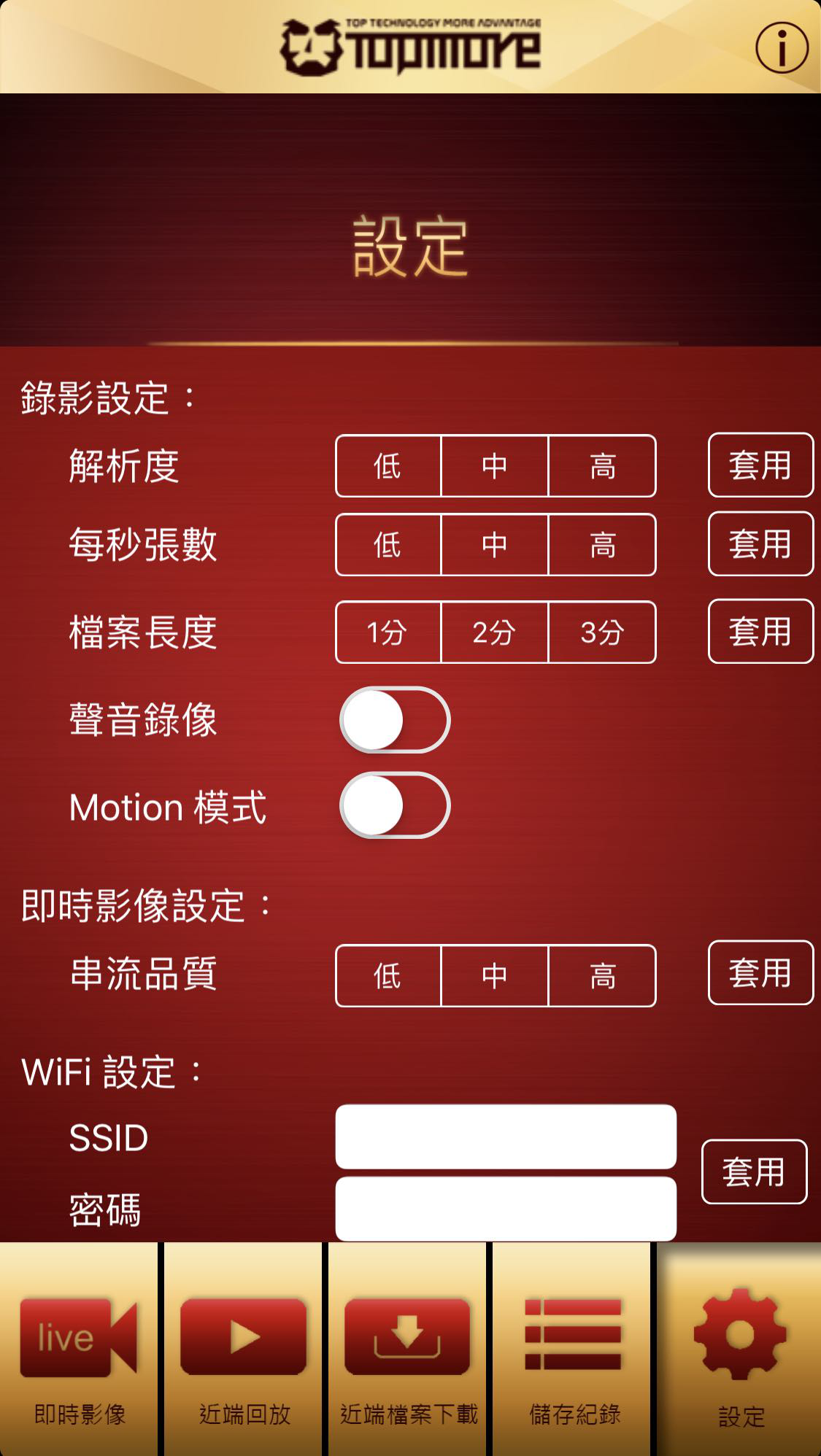Open the info icon in the header
Image resolution: width=821 pixels, height=1456 pixels.
(x=781, y=48)
